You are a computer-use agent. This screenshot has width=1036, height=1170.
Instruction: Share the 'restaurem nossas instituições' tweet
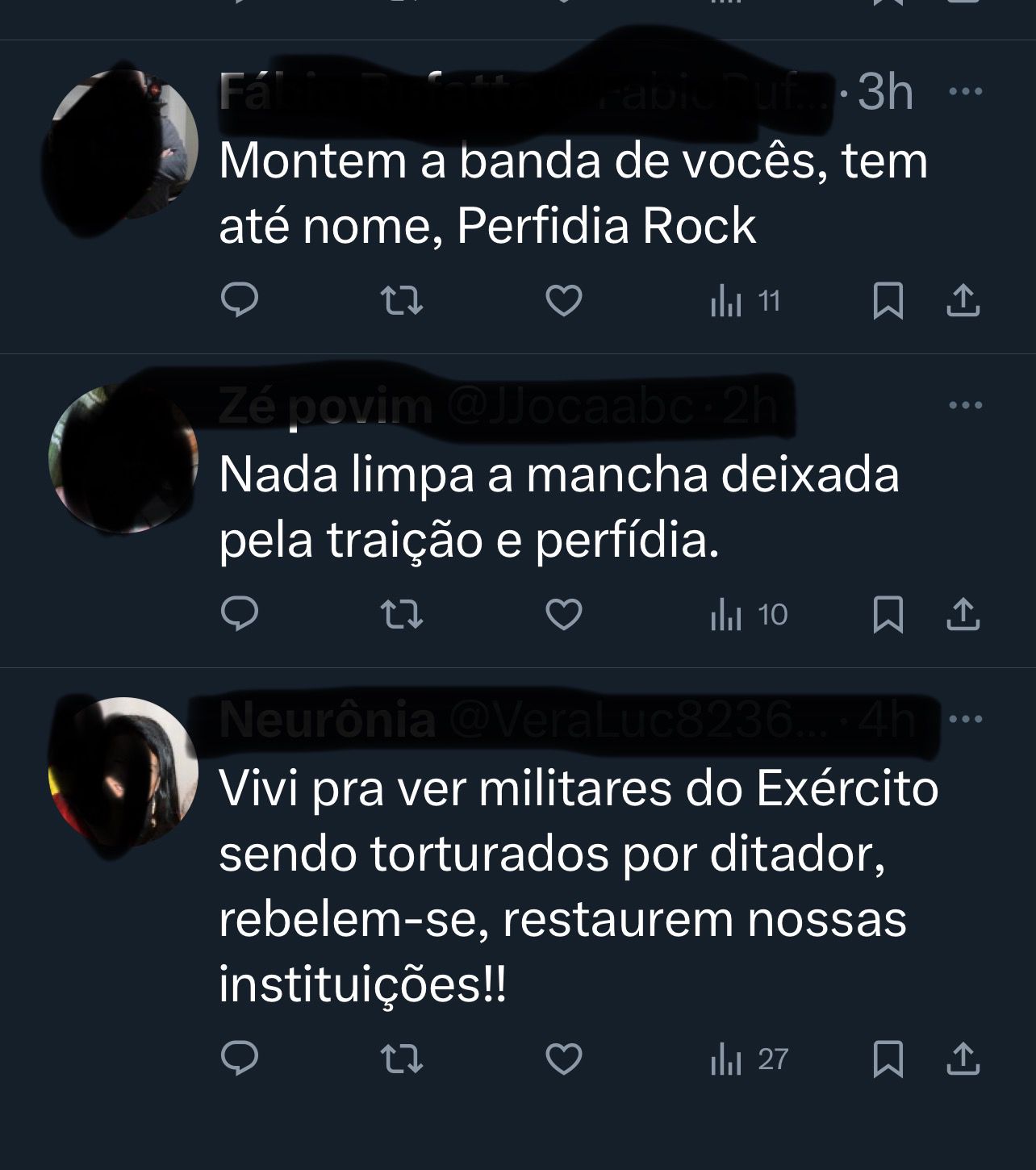(962, 1059)
